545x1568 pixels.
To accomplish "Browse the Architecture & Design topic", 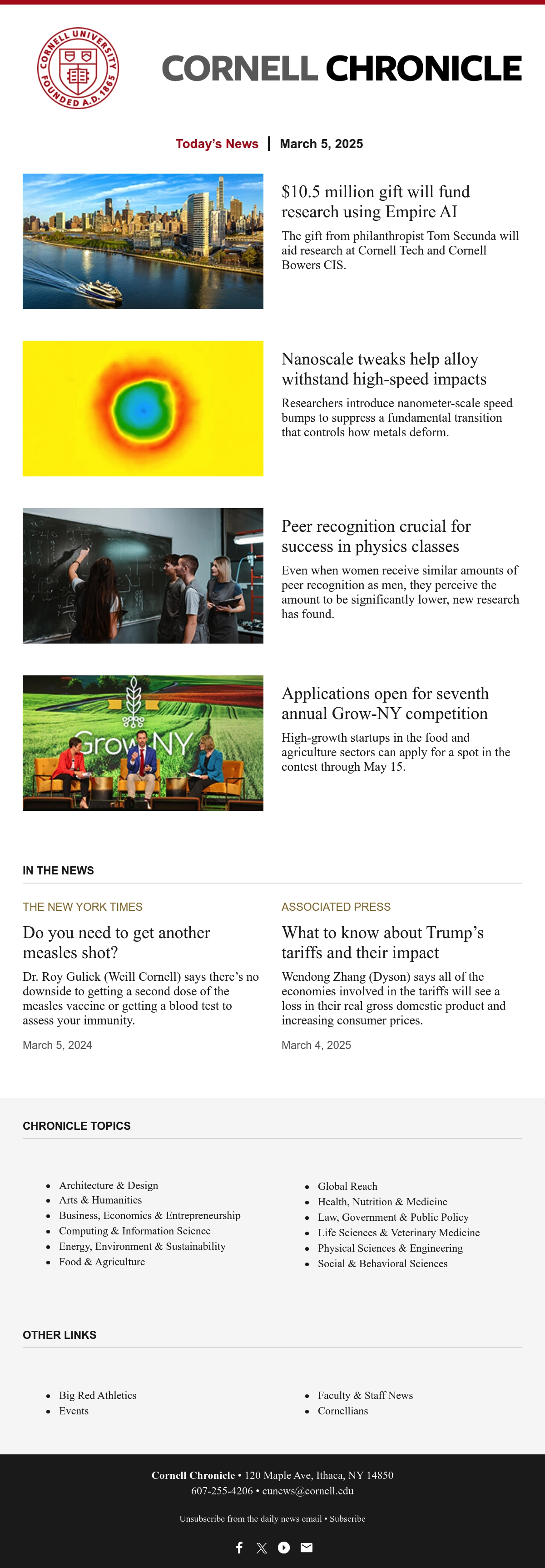I will (x=108, y=1185).
